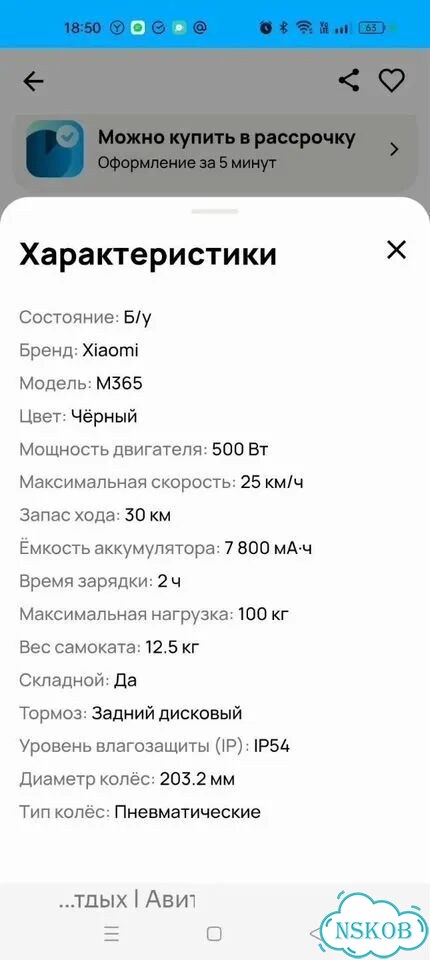Image resolution: width=430 pixels, height=960 pixels.
Task: Share this listing
Action: tap(349, 80)
